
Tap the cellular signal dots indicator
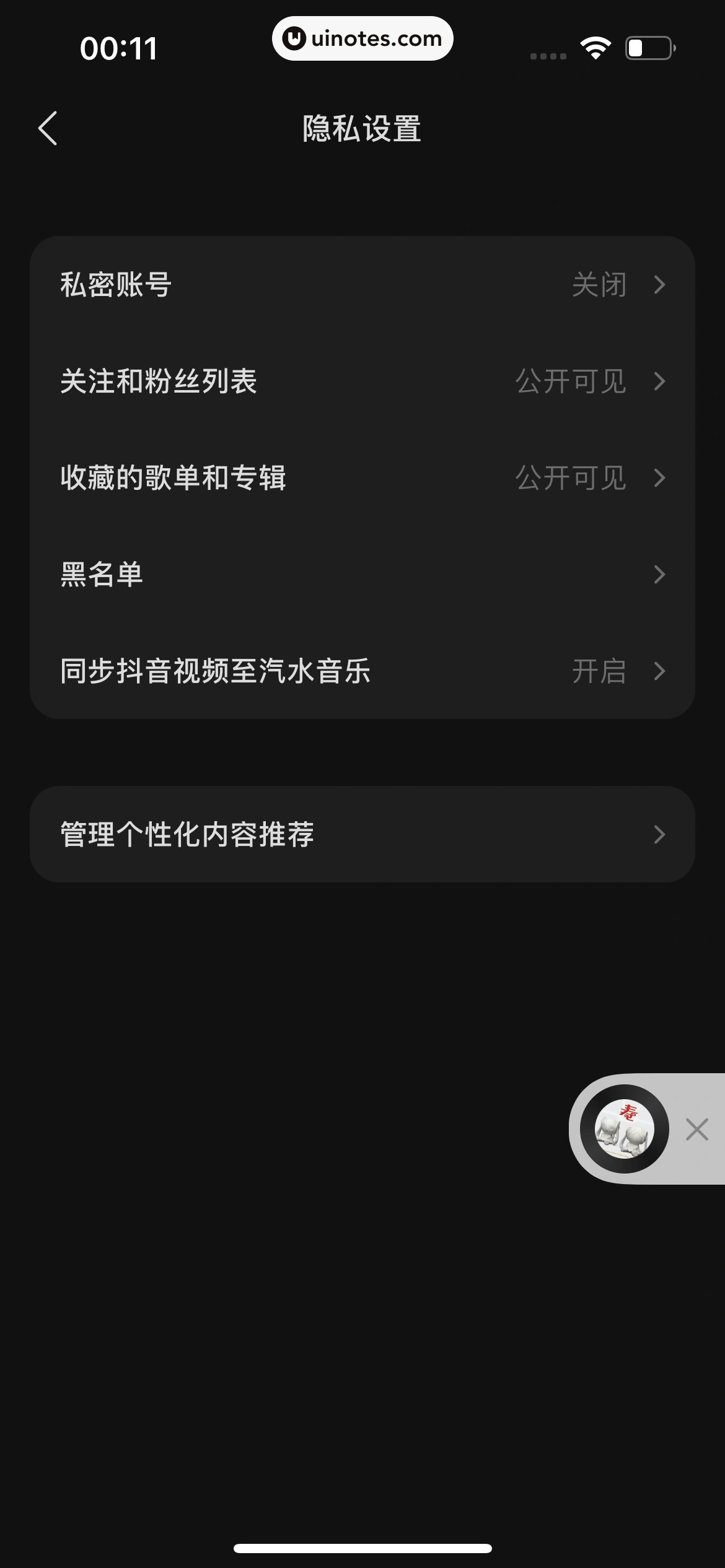click(548, 56)
